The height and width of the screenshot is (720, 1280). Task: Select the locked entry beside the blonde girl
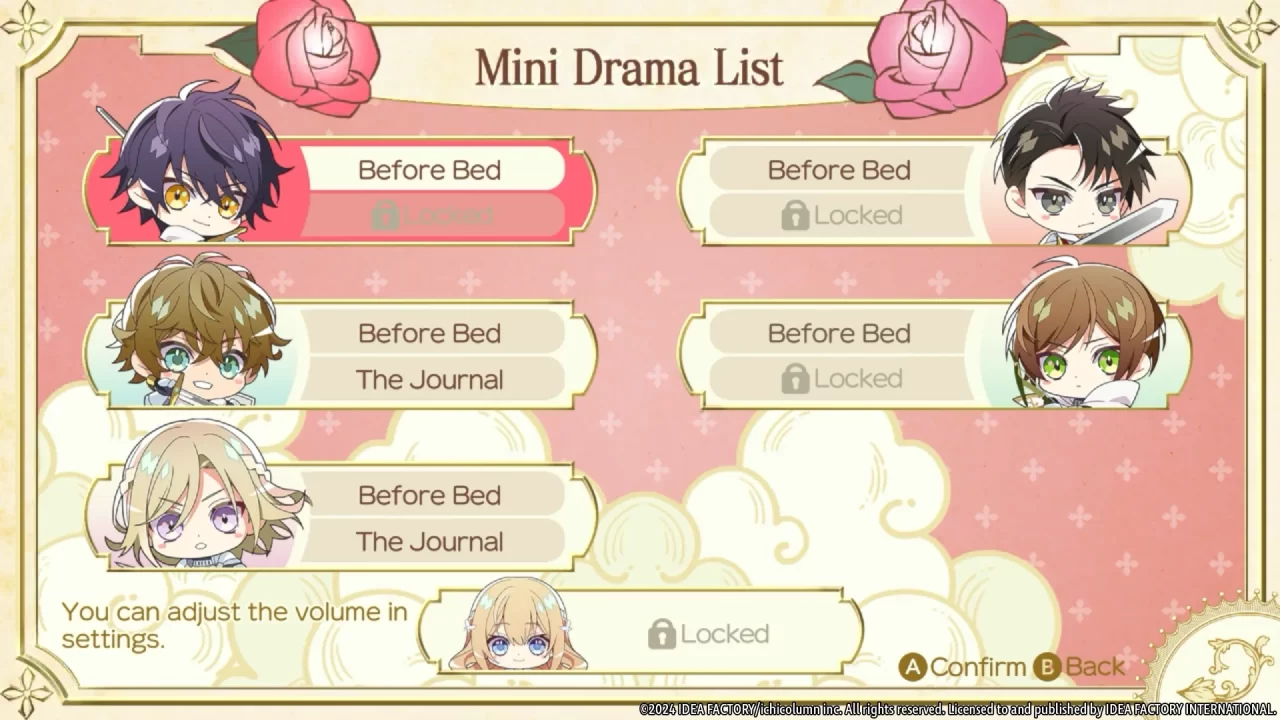(708, 634)
